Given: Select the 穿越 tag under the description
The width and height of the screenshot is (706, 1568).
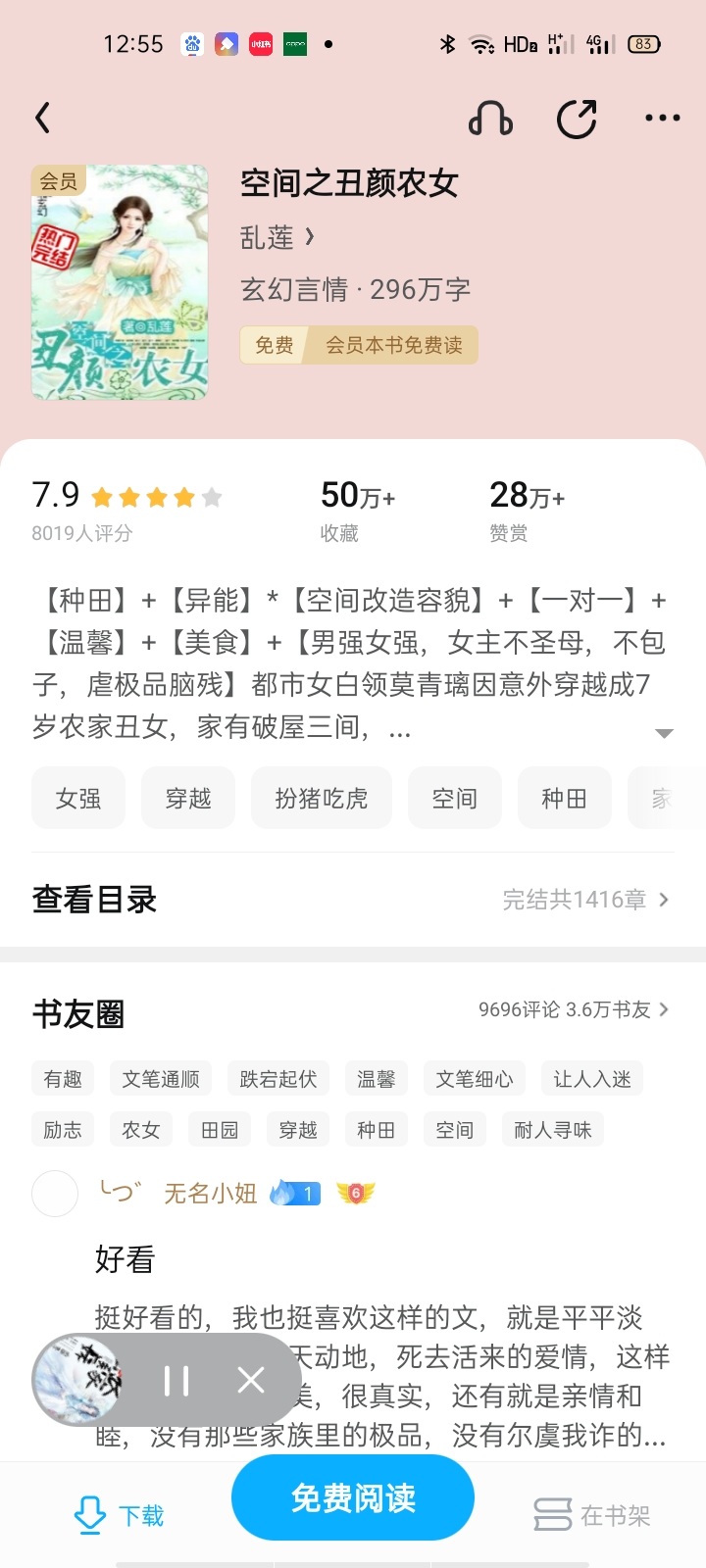Looking at the screenshot, I should [x=188, y=799].
